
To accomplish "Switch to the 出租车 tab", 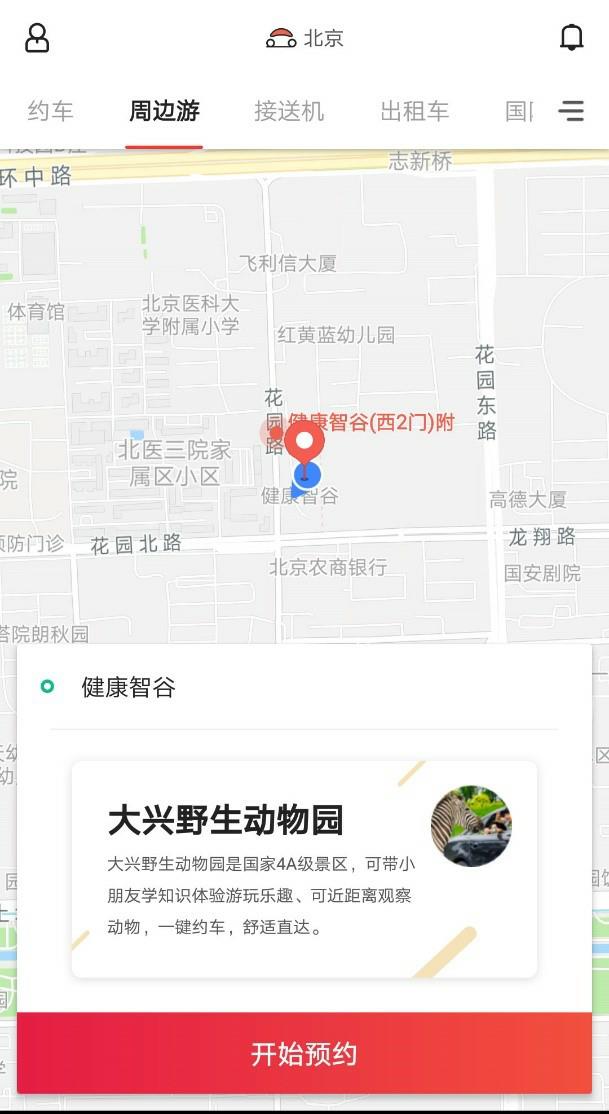I will tap(414, 111).
